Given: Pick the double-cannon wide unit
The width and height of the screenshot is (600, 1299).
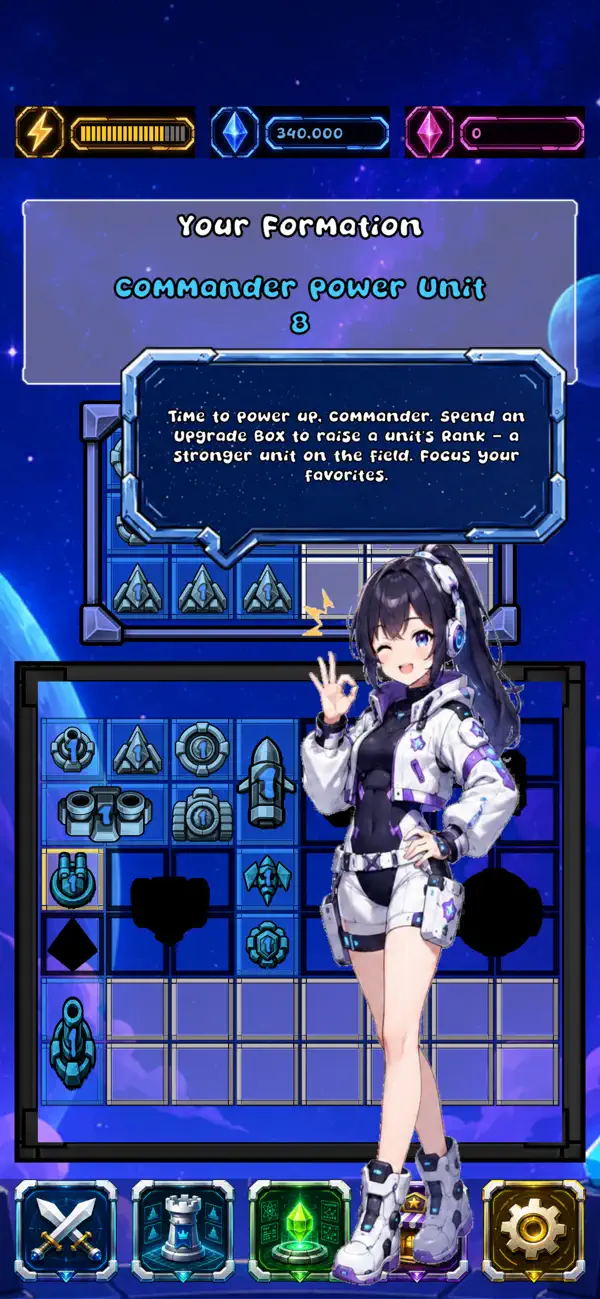Looking at the screenshot, I should [x=104, y=814].
